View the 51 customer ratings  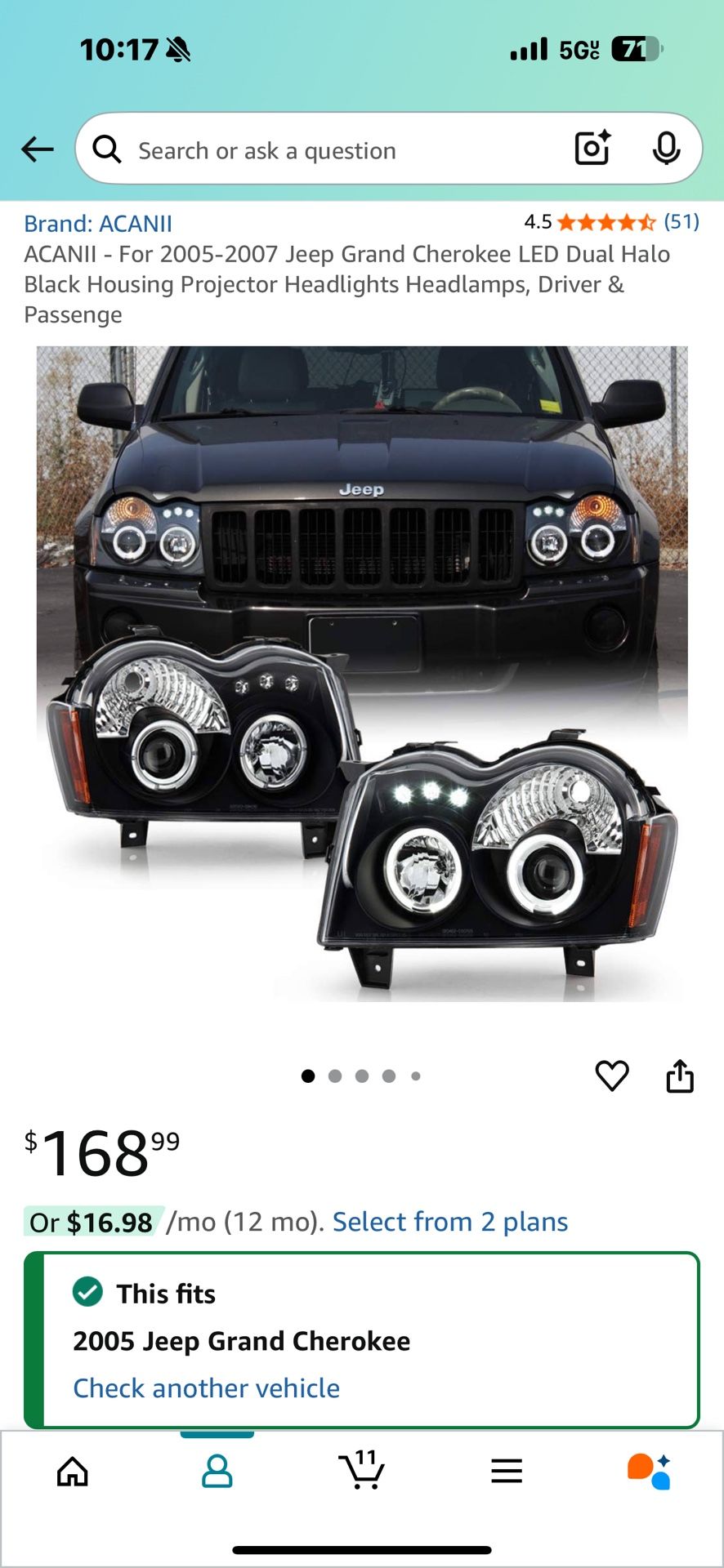(683, 221)
